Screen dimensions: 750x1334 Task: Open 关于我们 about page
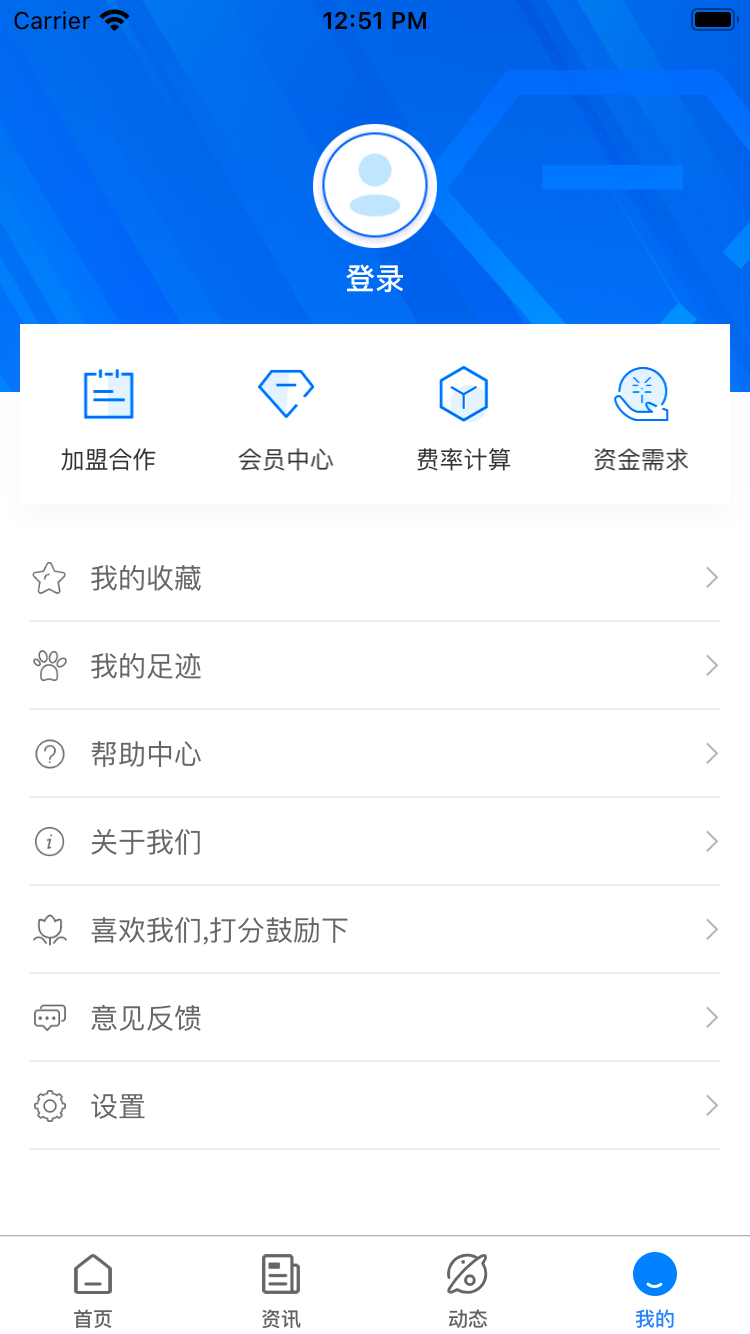(375, 842)
